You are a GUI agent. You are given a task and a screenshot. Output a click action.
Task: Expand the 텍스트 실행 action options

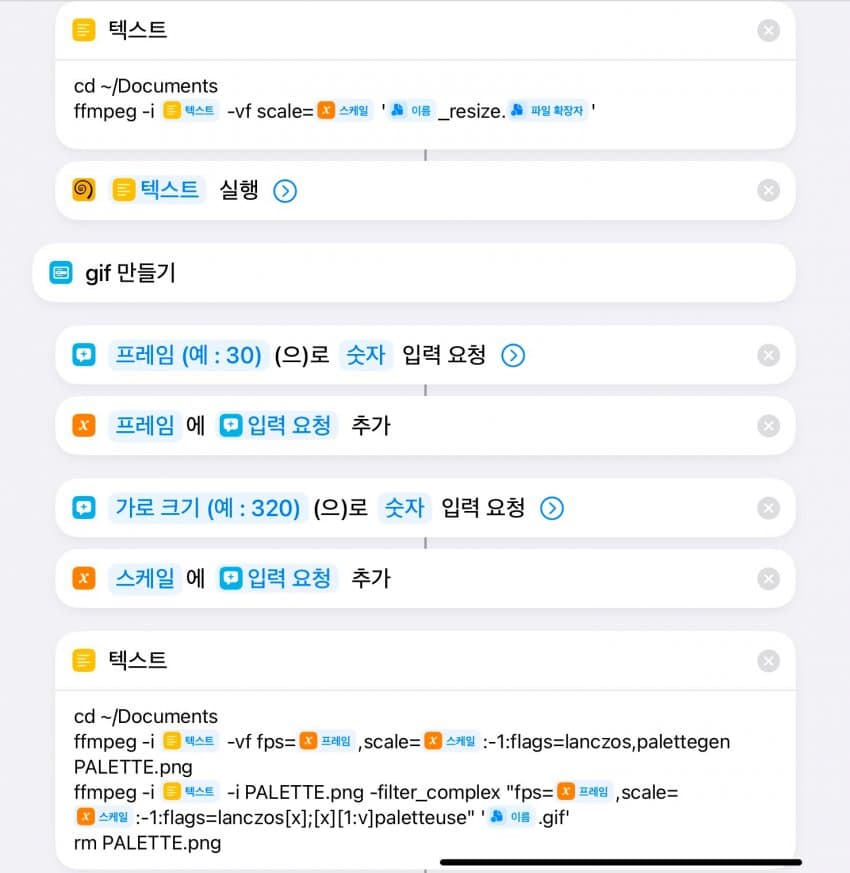285,190
